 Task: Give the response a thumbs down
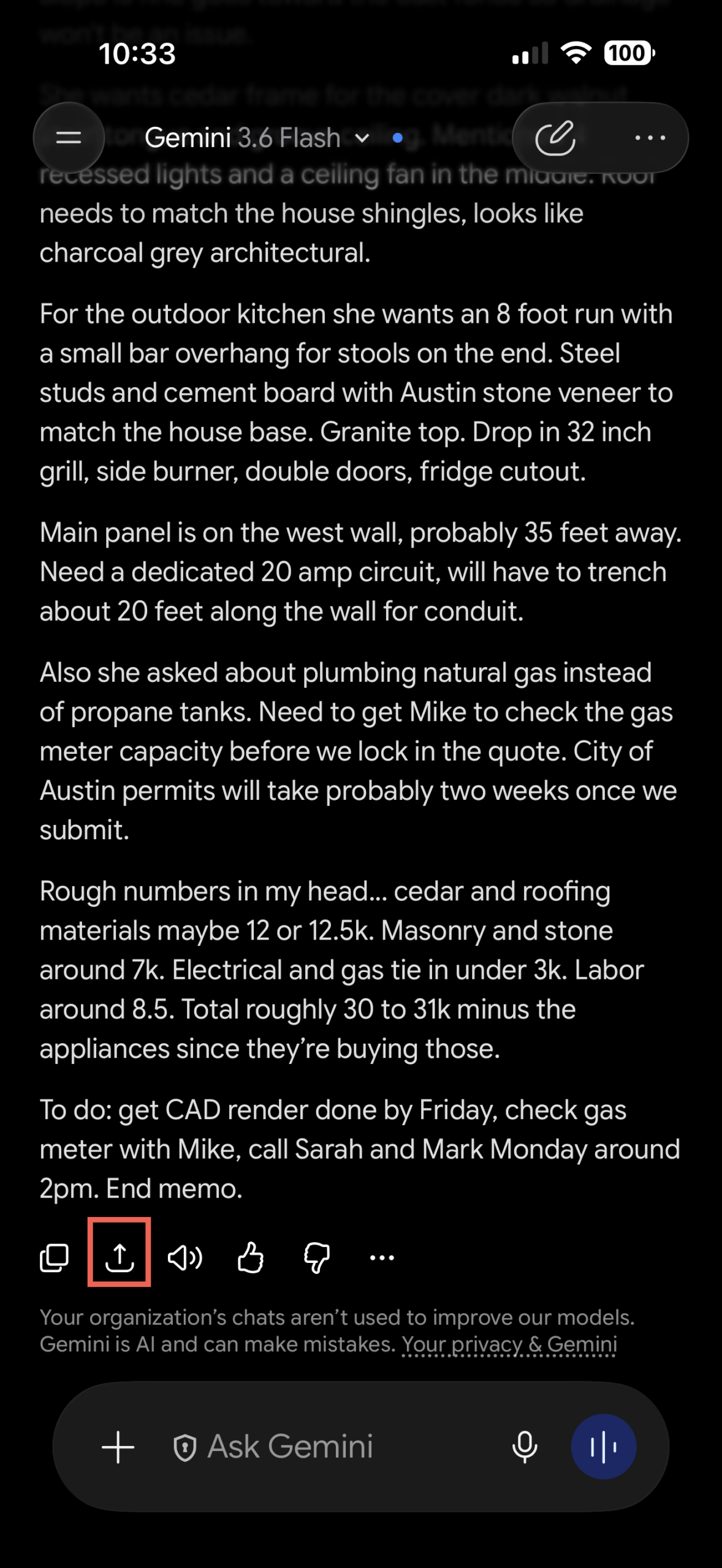[317, 1258]
